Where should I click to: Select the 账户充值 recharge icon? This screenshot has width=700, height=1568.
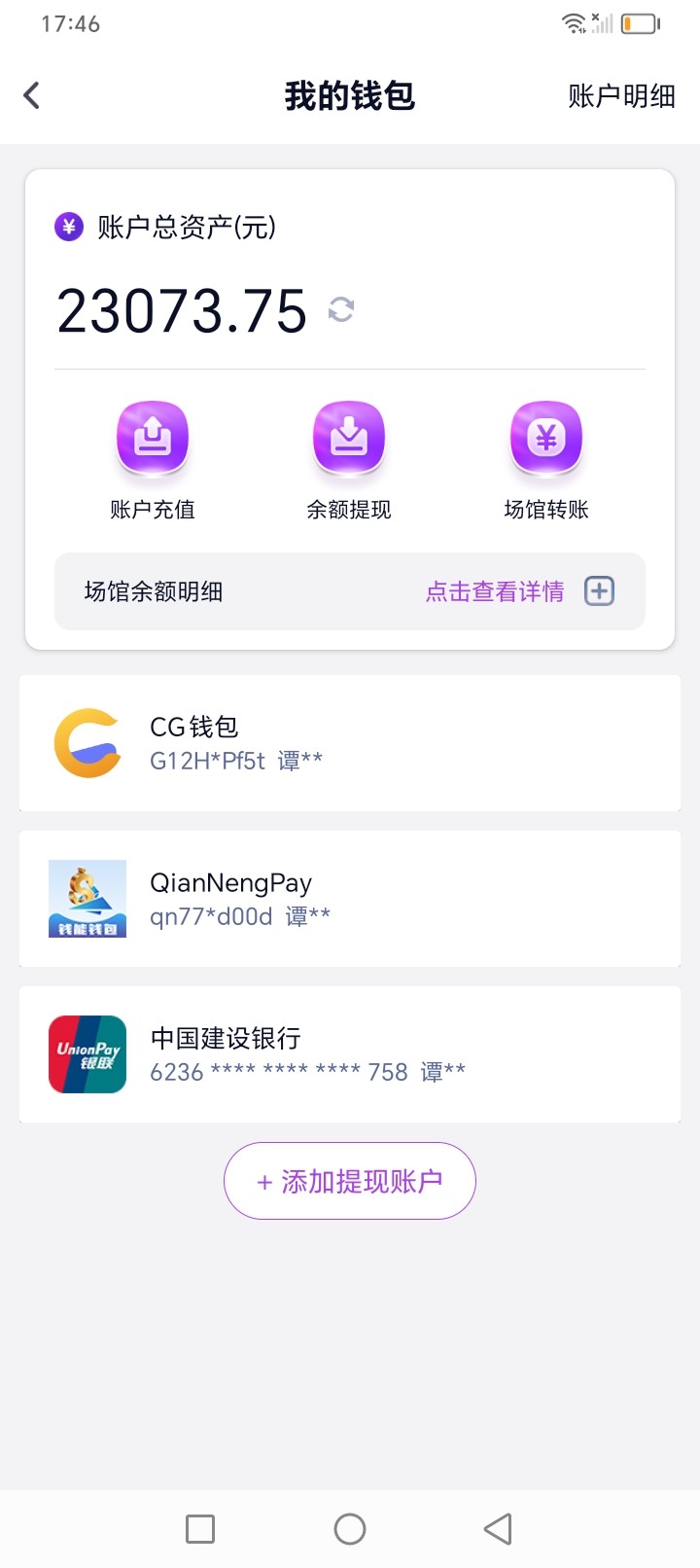(x=153, y=437)
